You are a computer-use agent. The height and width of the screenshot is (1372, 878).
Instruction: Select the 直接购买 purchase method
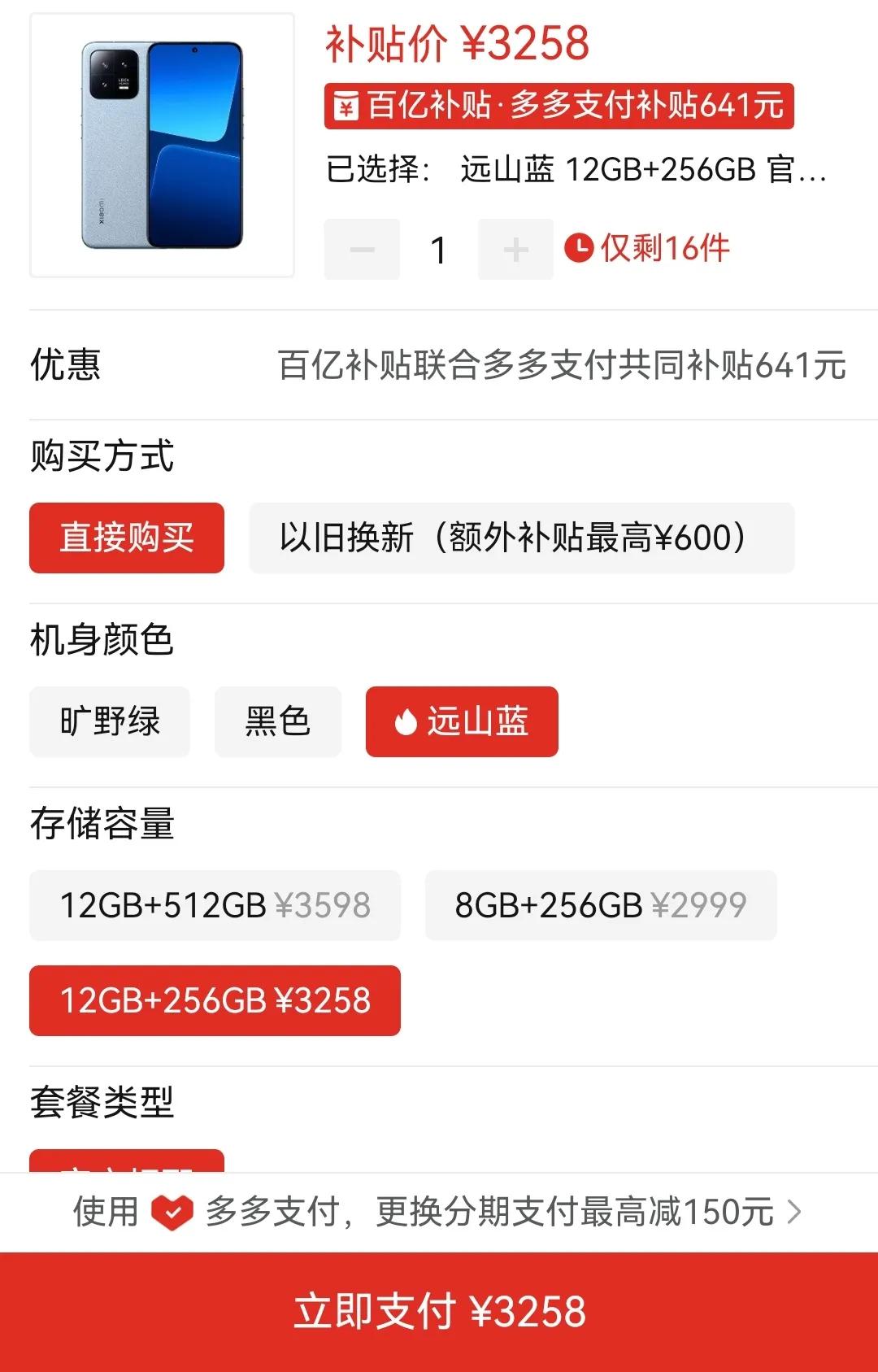click(x=127, y=538)
